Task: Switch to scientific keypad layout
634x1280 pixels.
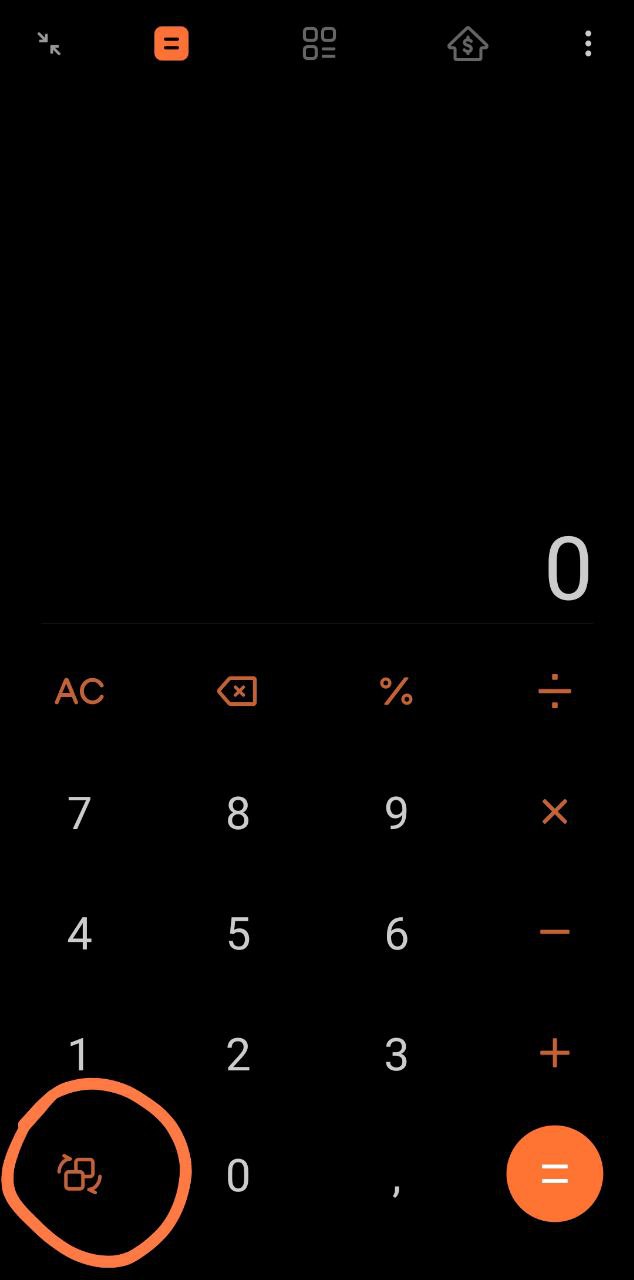Action: (80, 1174)
